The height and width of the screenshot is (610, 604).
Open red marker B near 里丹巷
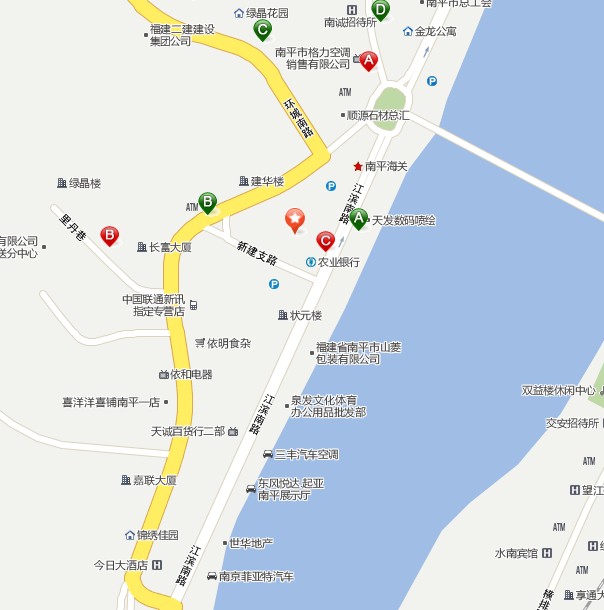pyautogui.click(x=110, y=236)
